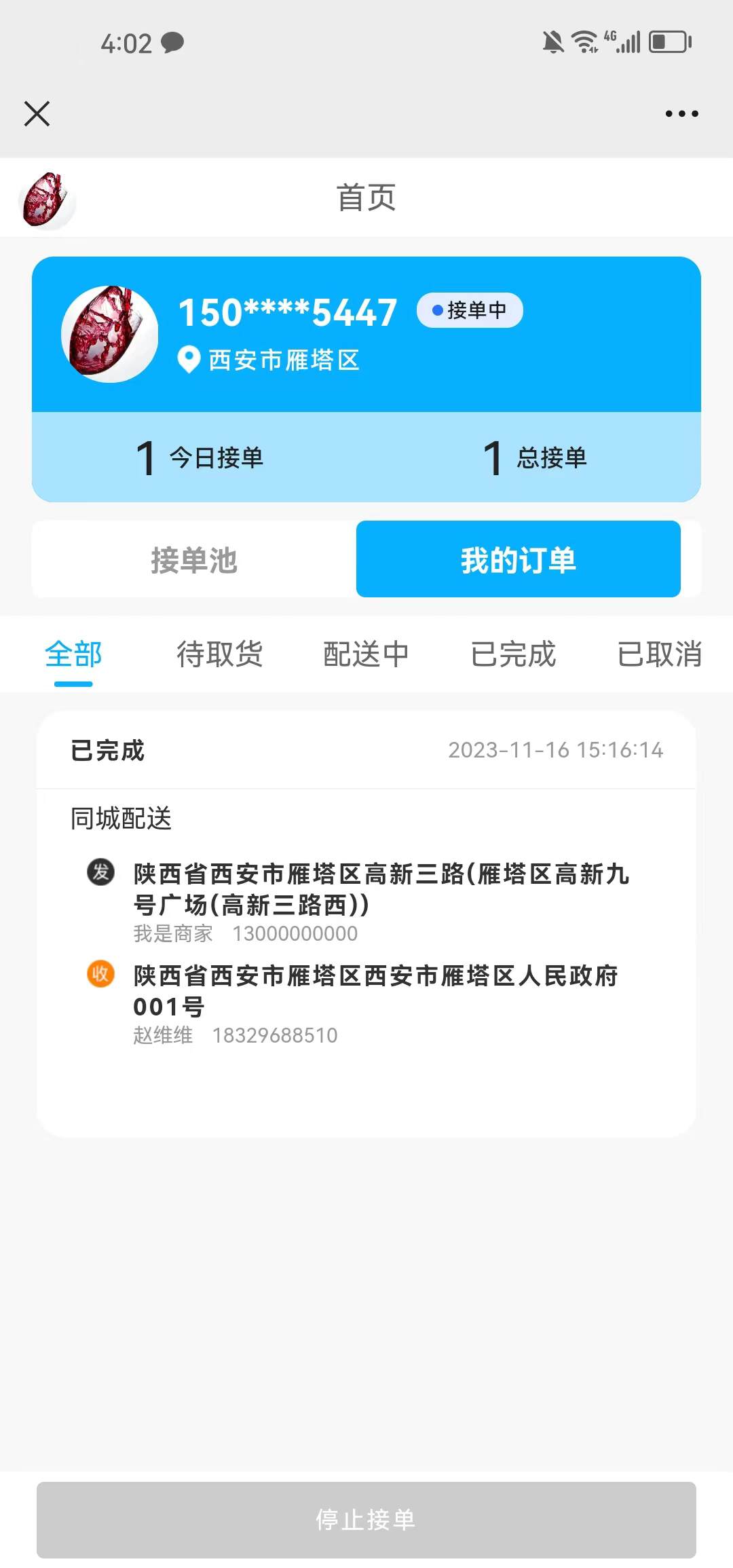Tap 停止接单 to stop accepting orders

coord(366,1519)
